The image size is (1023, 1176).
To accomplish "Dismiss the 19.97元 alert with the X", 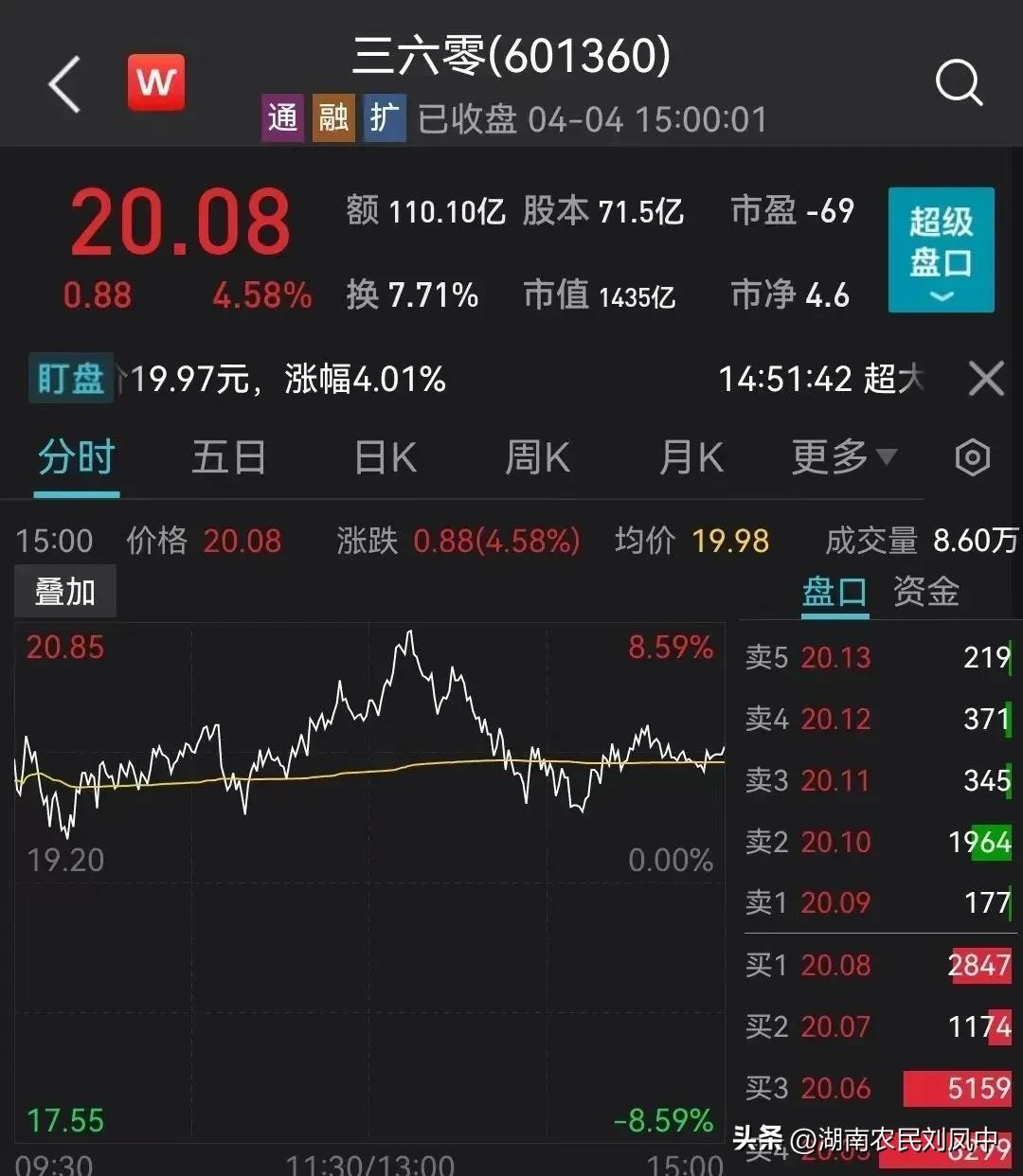I will [x=986, y=378].
